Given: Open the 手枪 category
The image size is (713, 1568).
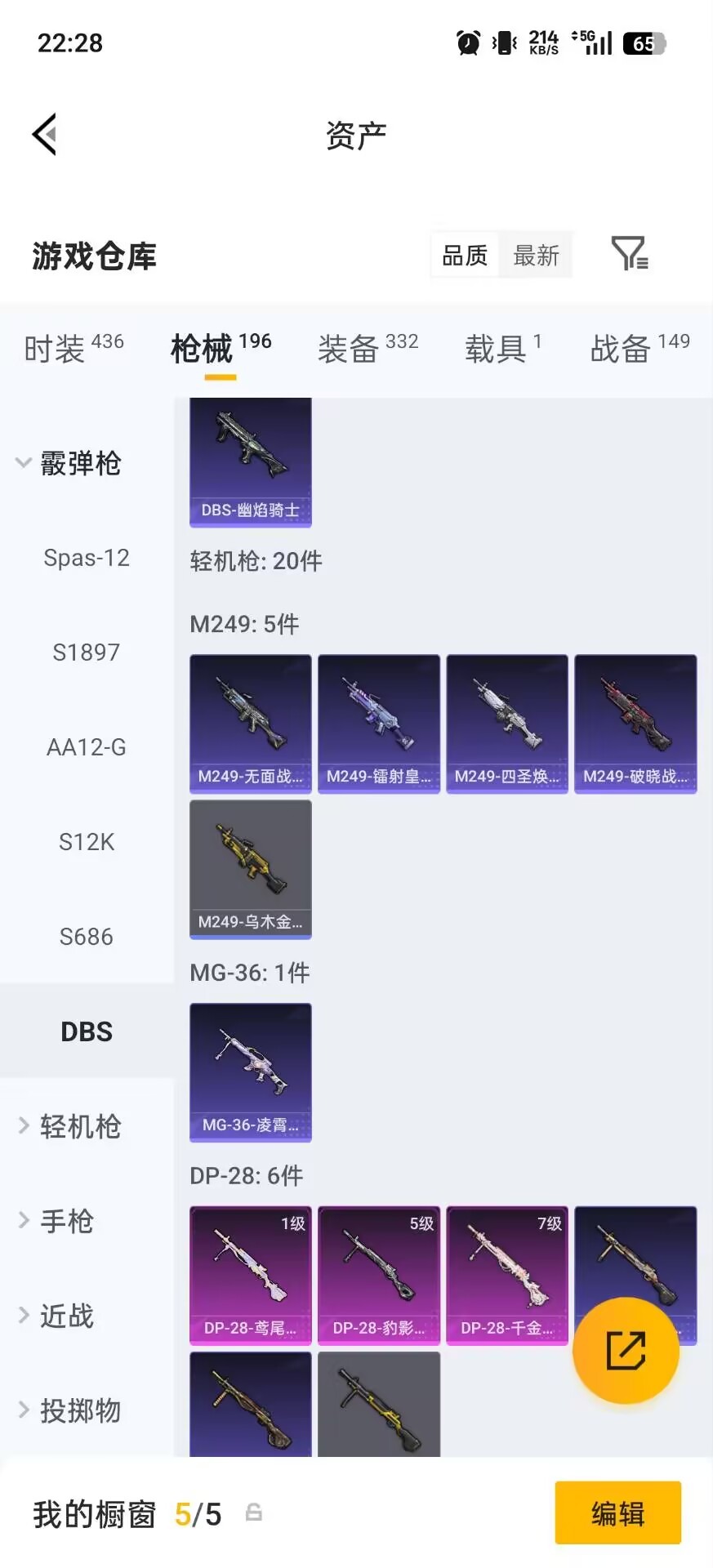Looking at the screenshot, I should pyautogui.click(x=66, y=1221).
